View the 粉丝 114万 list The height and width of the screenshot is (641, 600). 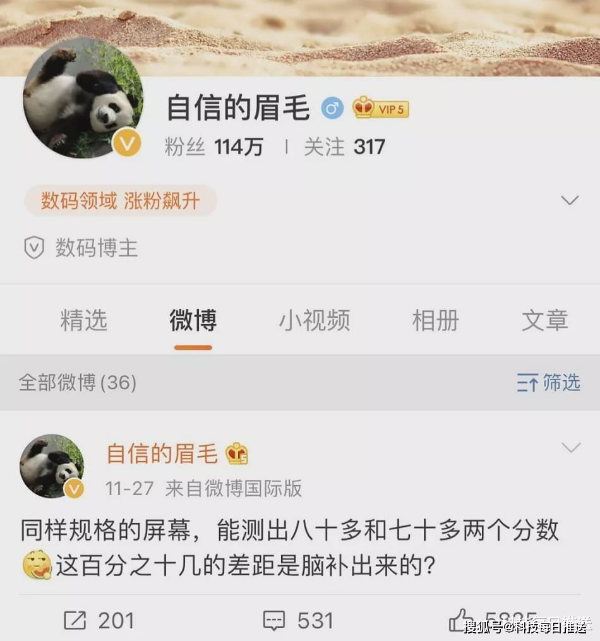pyautogui.click(x=214, y=147)
